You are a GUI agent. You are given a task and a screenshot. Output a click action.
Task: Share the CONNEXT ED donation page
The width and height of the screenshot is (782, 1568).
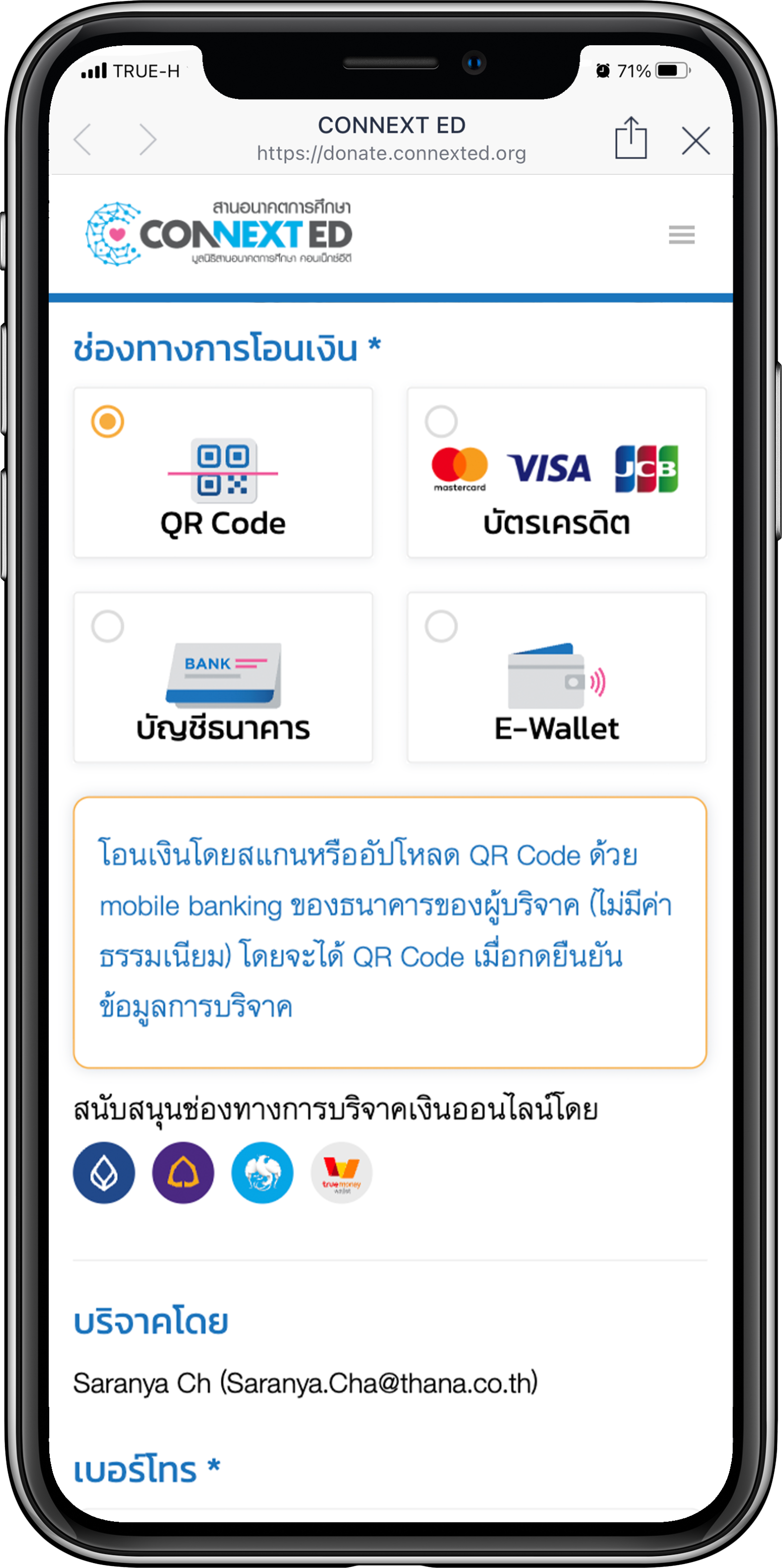click(x=630, y=138)
